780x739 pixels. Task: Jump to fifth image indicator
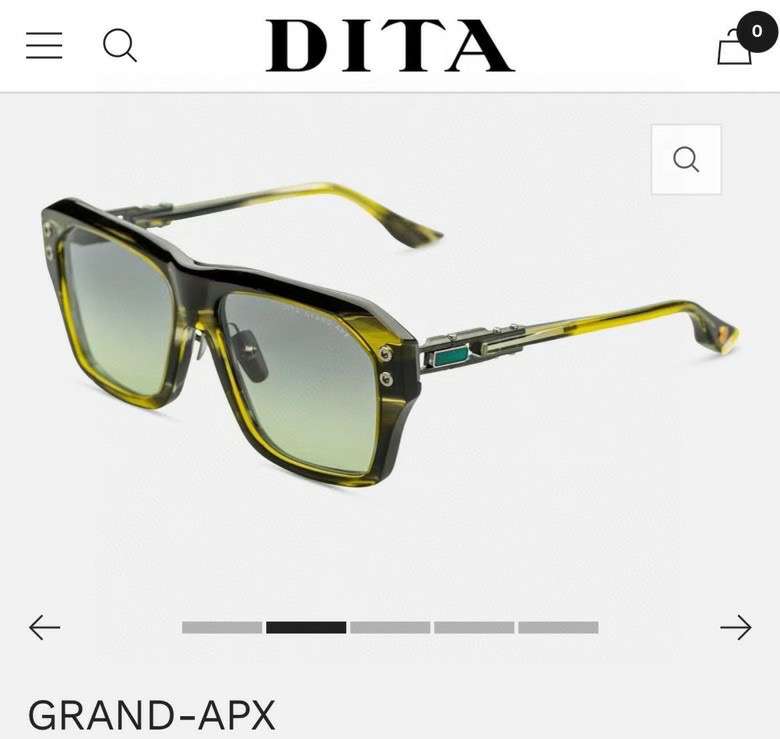click(x=558, y=628)
